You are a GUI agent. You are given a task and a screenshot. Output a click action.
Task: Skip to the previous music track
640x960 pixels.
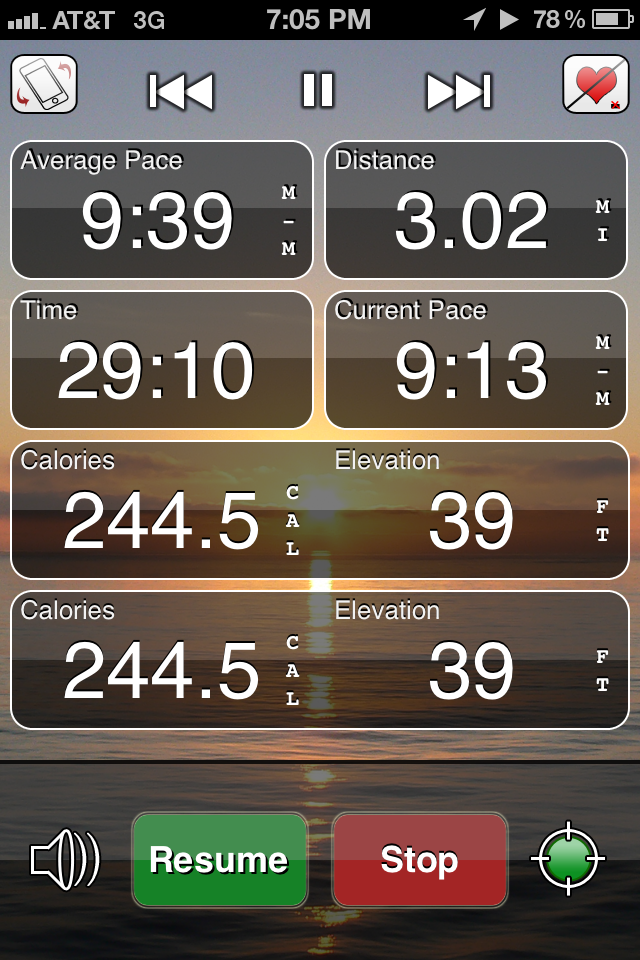(x=181, y=91)
